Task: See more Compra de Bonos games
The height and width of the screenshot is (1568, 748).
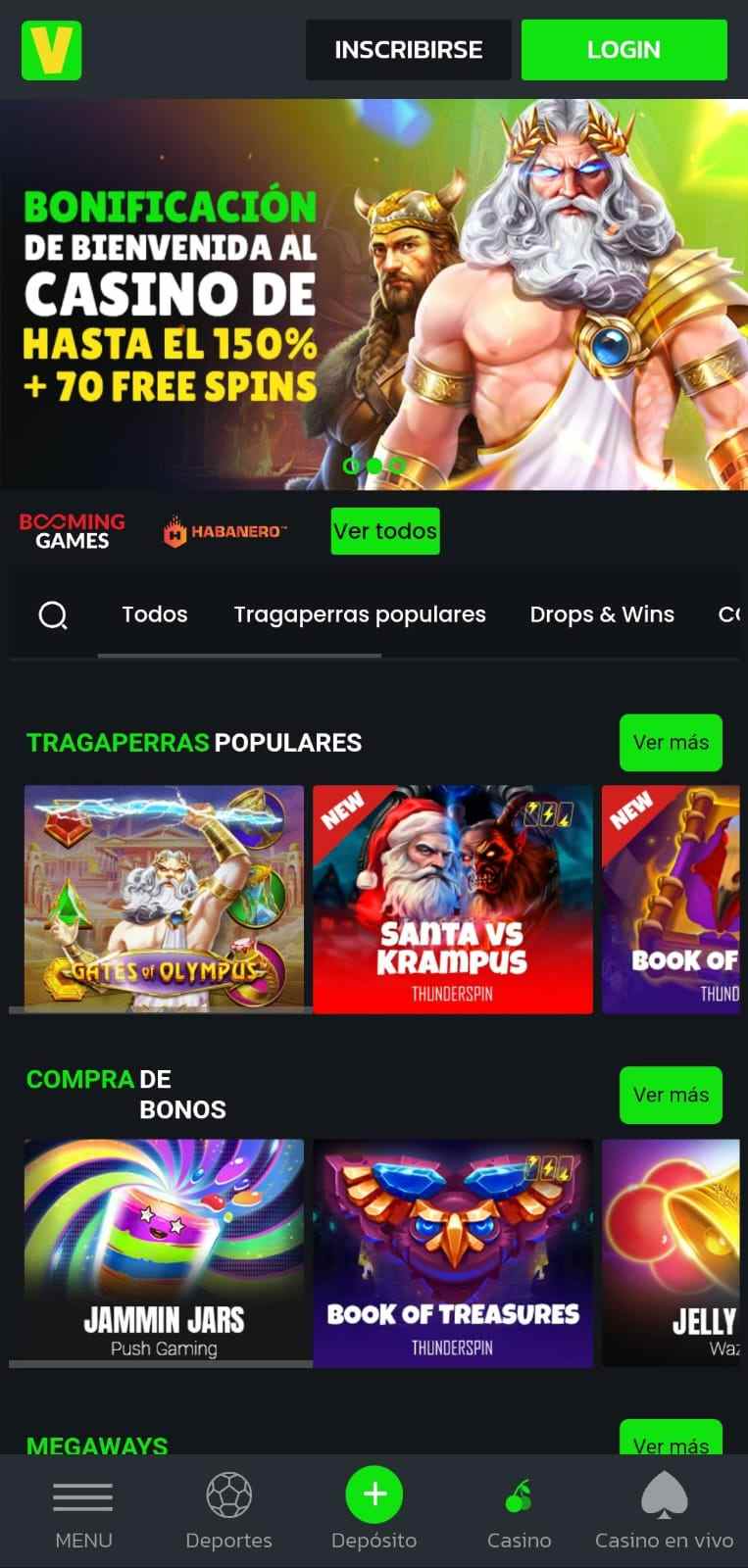Action: click(671, 1095)
